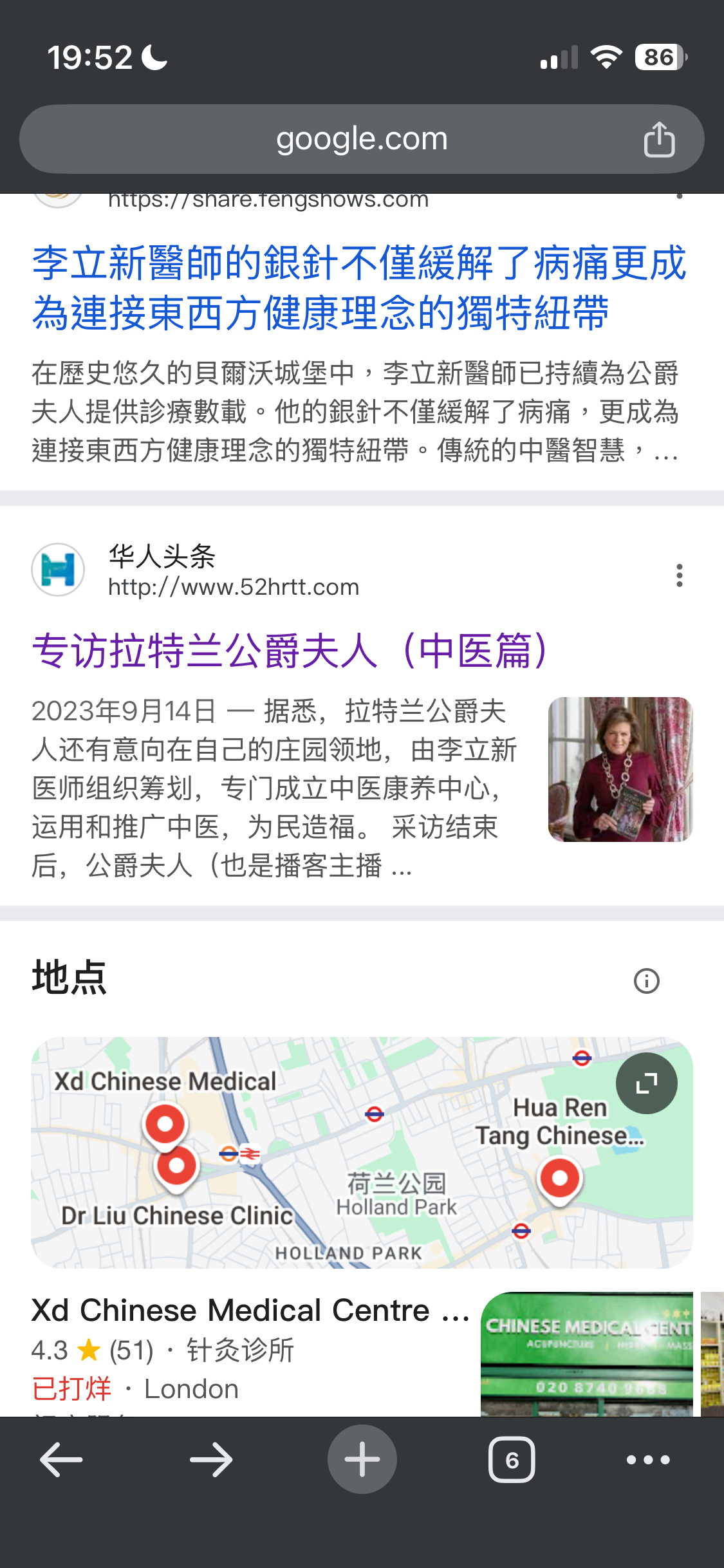Share this page from the address bar

[659, 139]
